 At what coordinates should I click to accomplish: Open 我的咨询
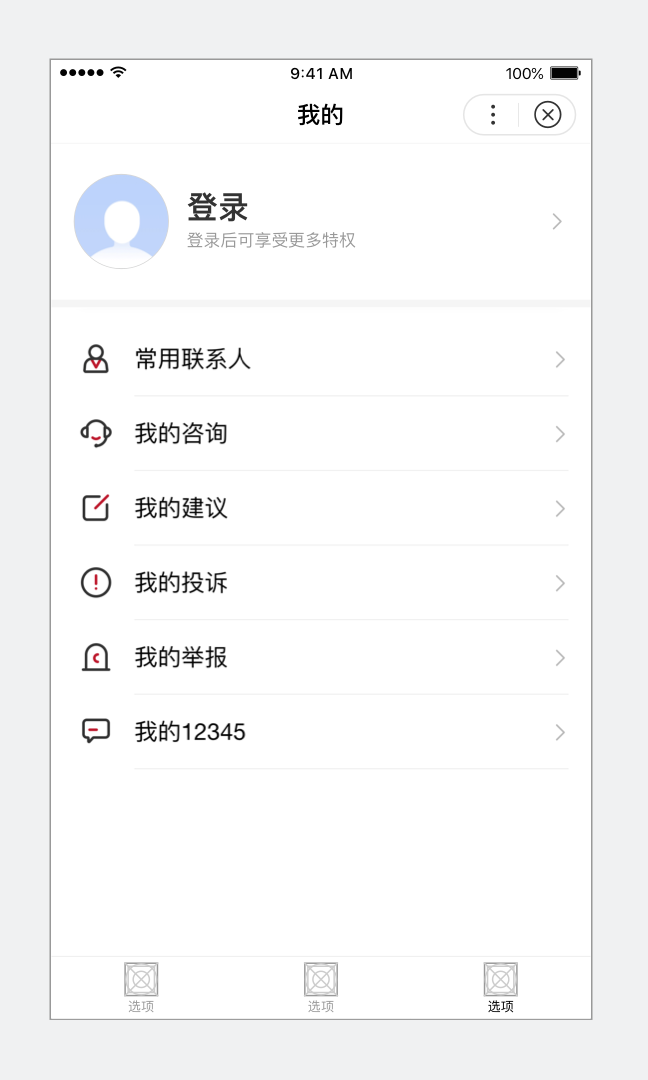(321, 434)
